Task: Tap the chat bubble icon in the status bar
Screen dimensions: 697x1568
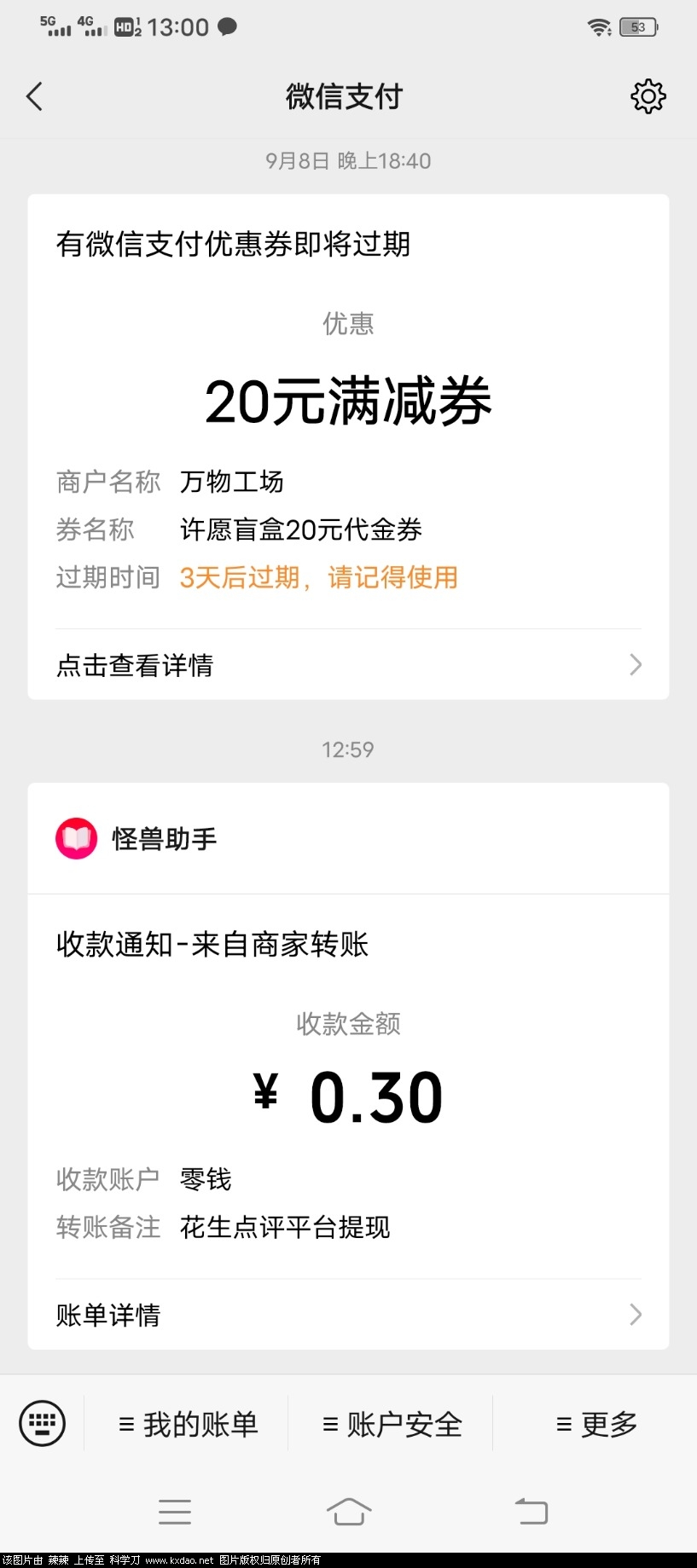Action: point(226,26)
